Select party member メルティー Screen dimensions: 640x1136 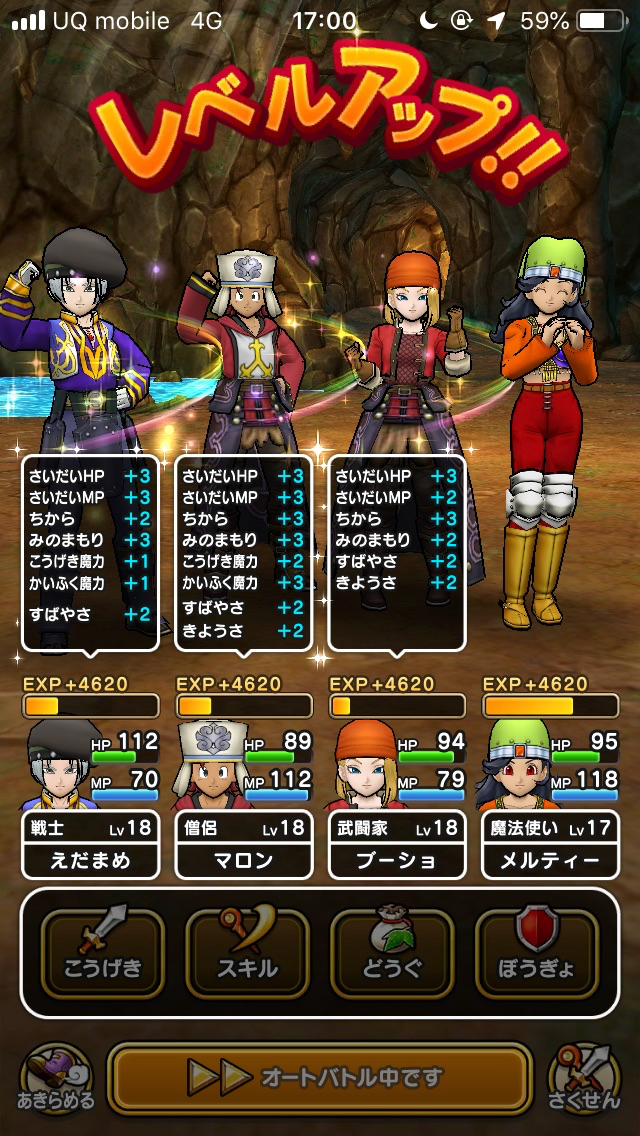[550, 845]
